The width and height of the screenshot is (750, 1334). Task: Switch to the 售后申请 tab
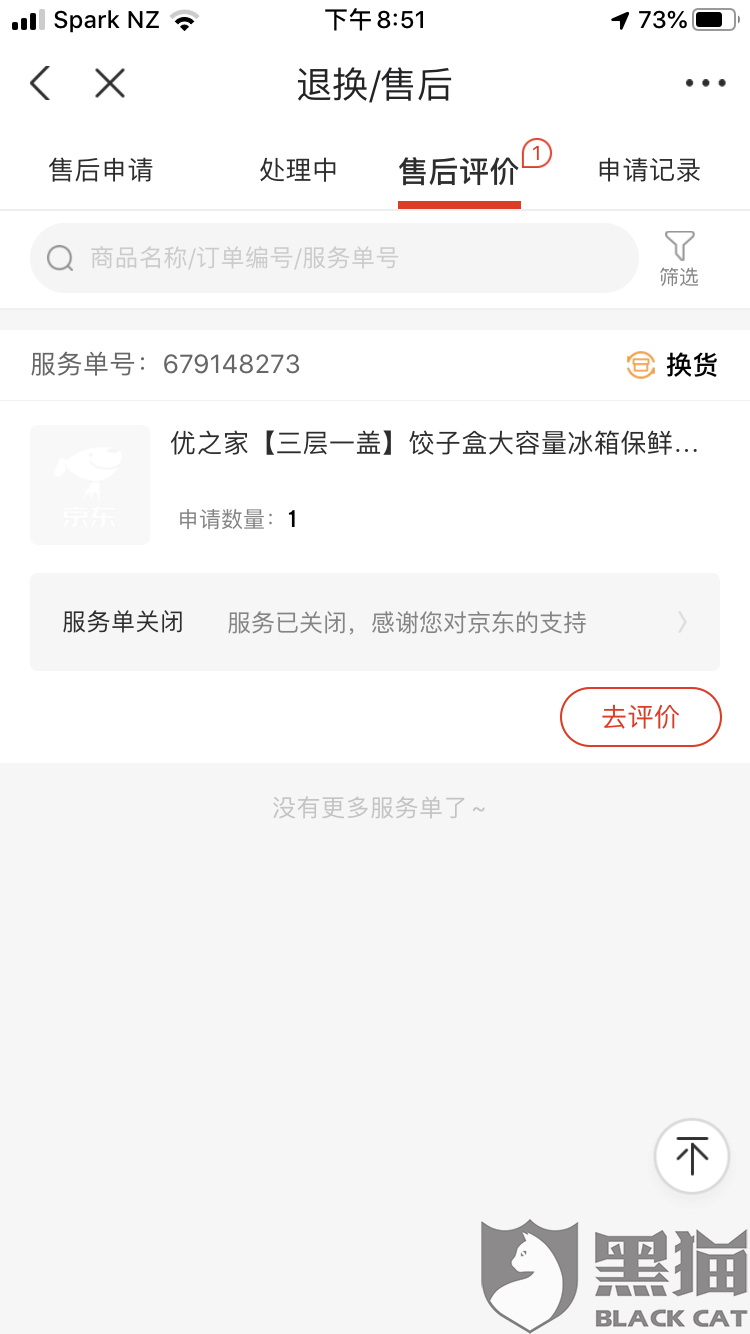click(101, 171)
